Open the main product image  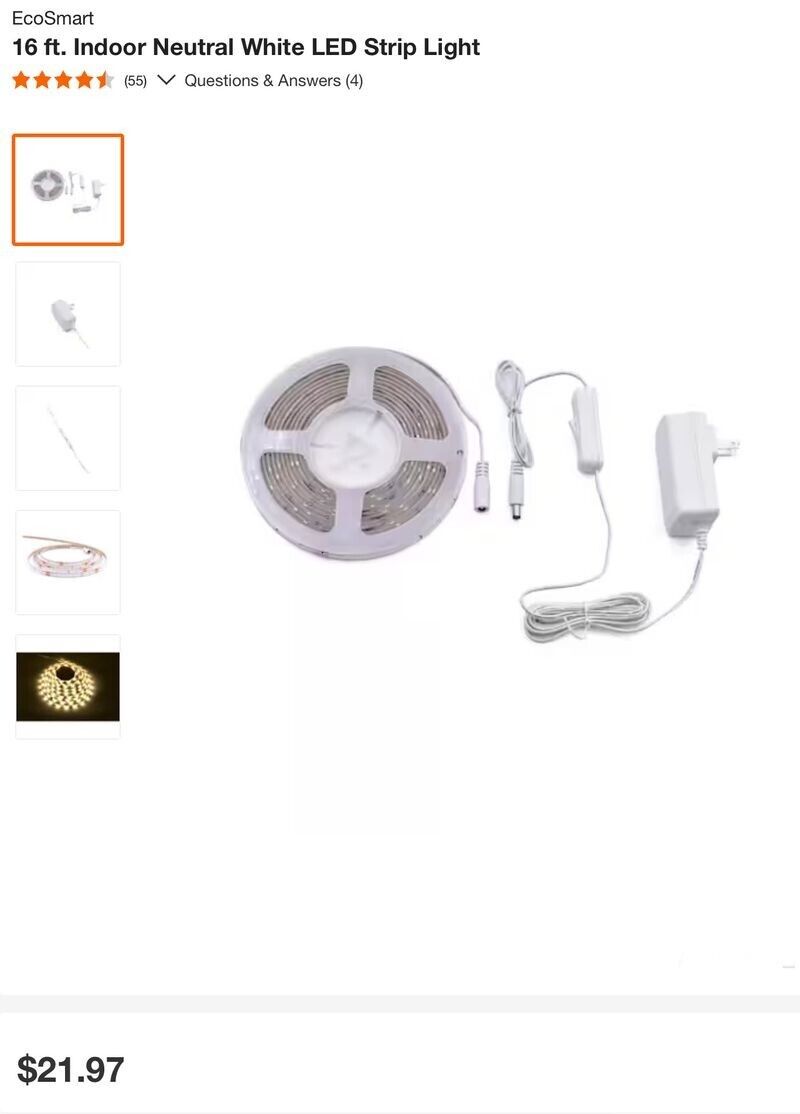490,500
